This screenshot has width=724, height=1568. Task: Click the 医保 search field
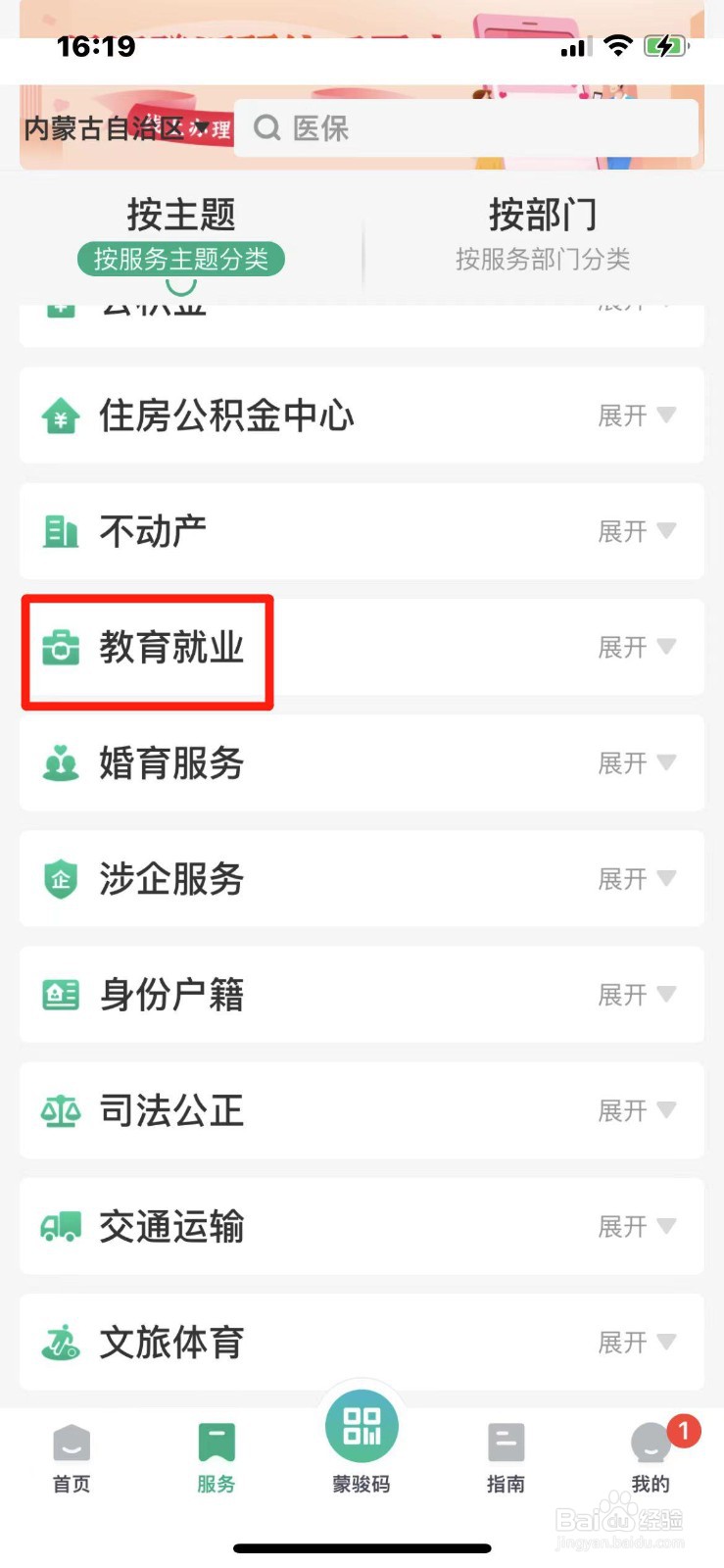pos(465,128)
